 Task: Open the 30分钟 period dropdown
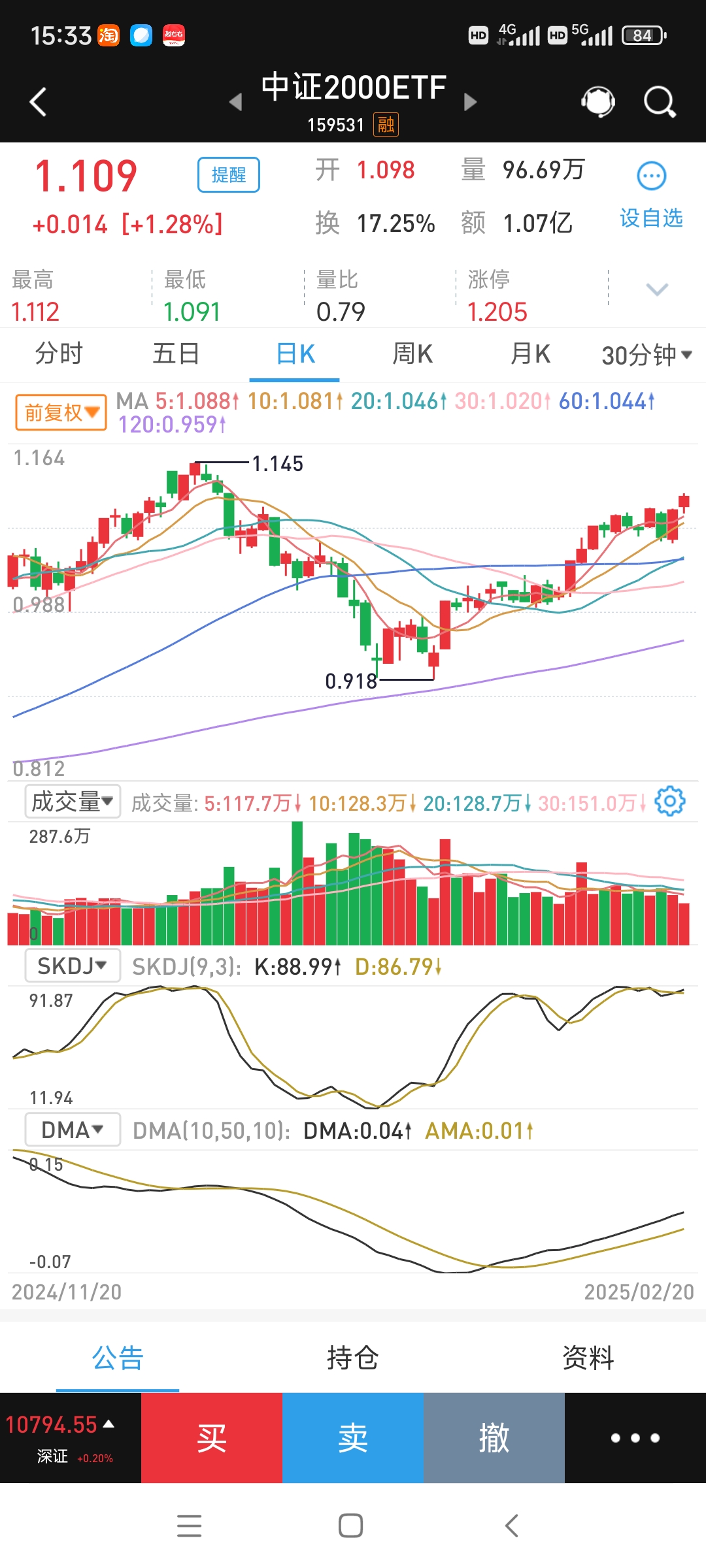(646, 355)
